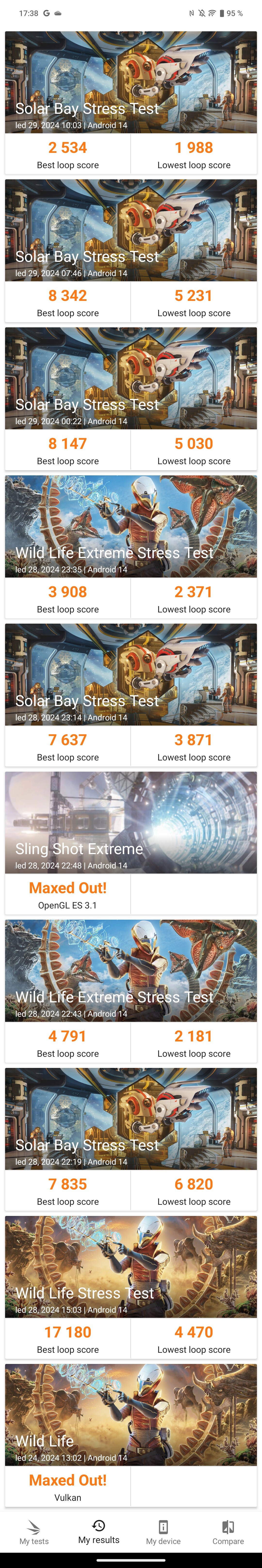Open the Sling Shot Extreme result

click(131, 842)
